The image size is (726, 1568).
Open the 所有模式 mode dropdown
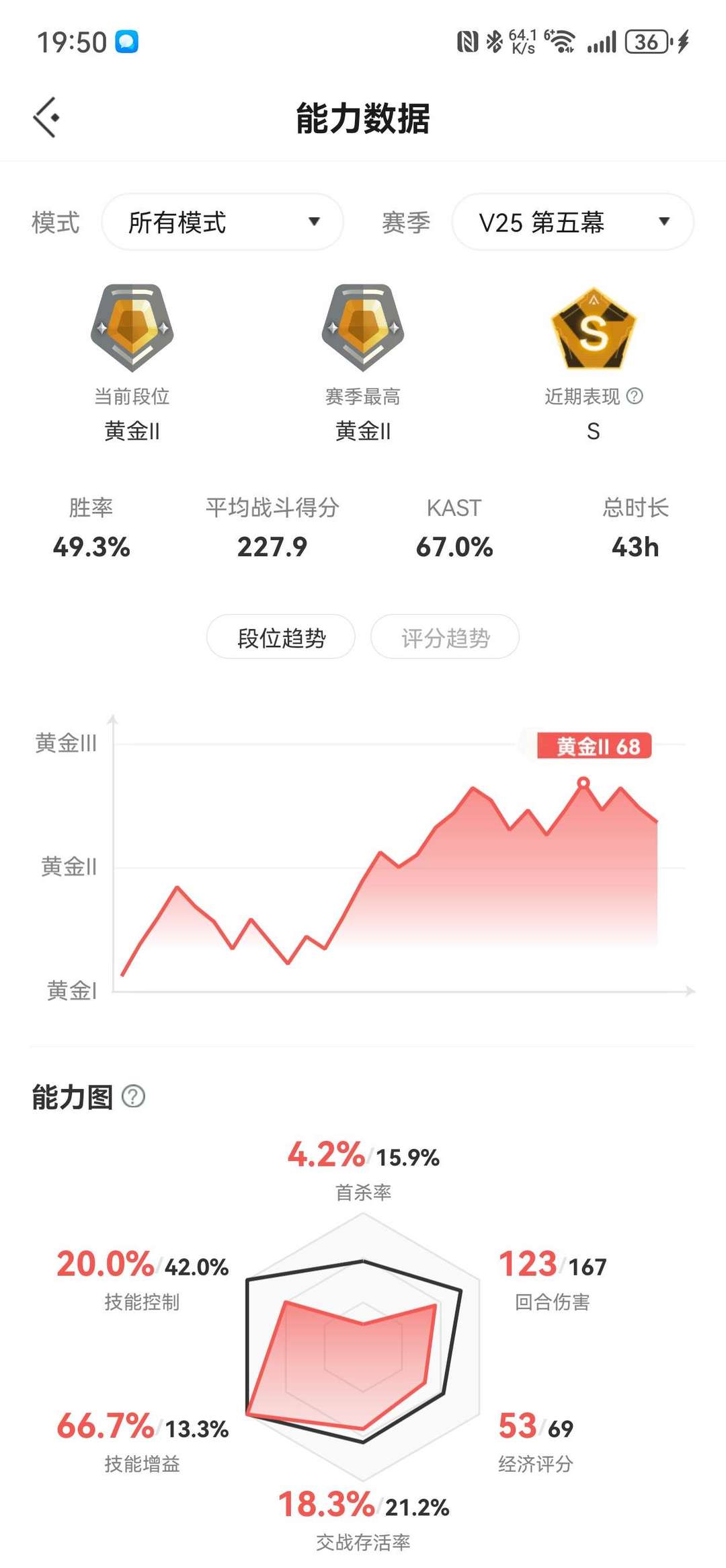[223, 222]
